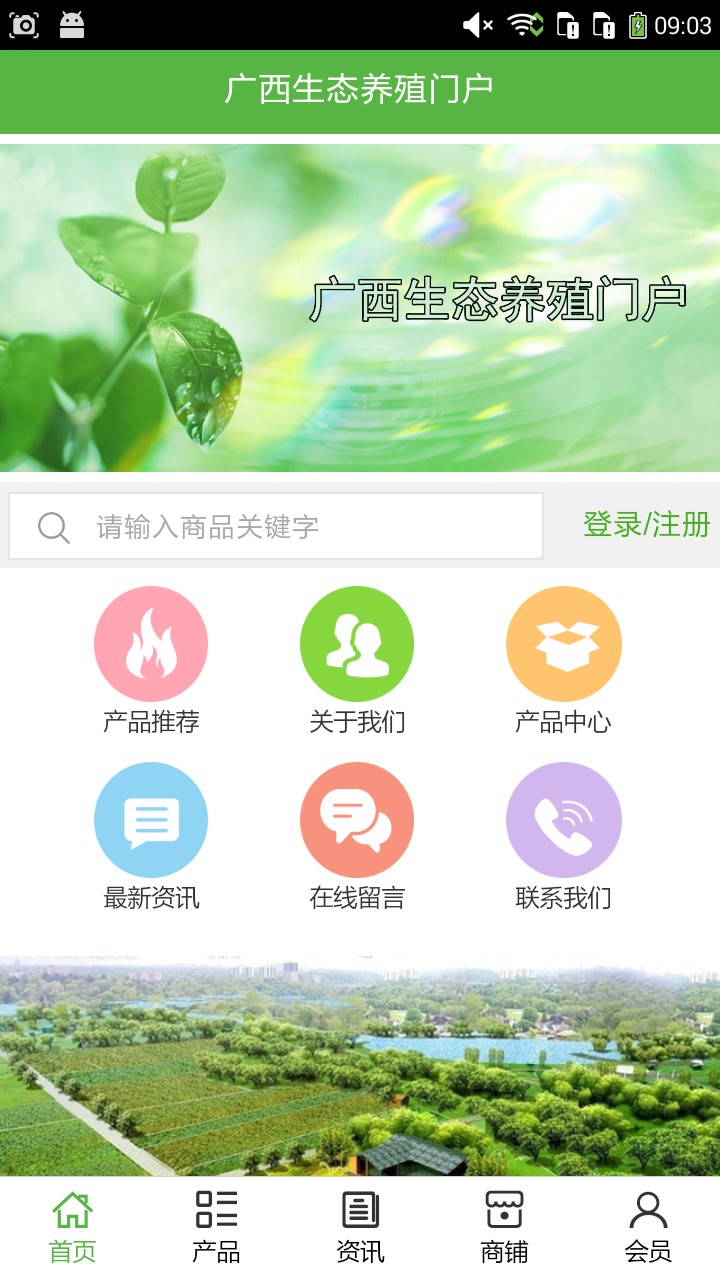The width and height of the screenshot is (720, 1280).
Task: Switch to the 商铺 shops tab
Action: pos(504,1228)
